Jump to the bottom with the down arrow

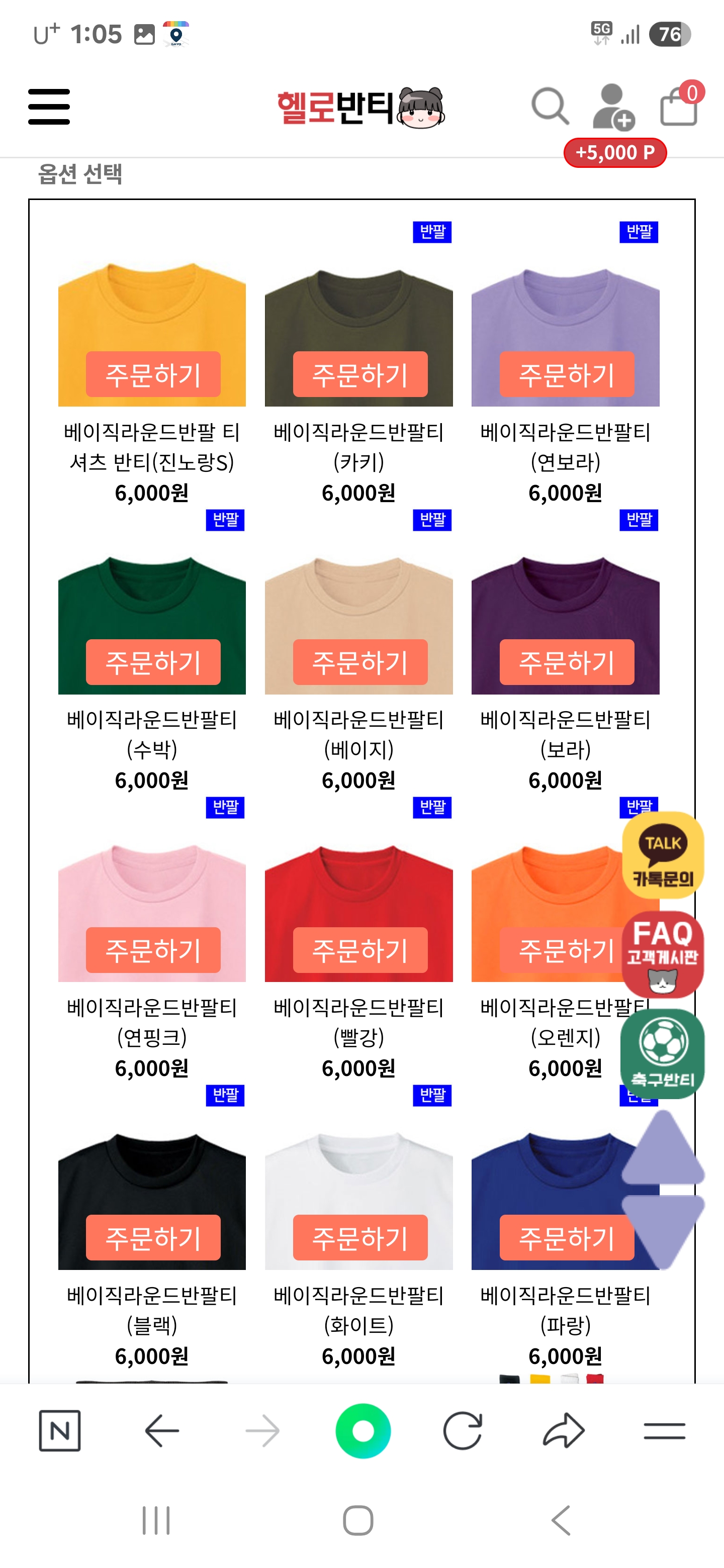tap(663, 1231)
